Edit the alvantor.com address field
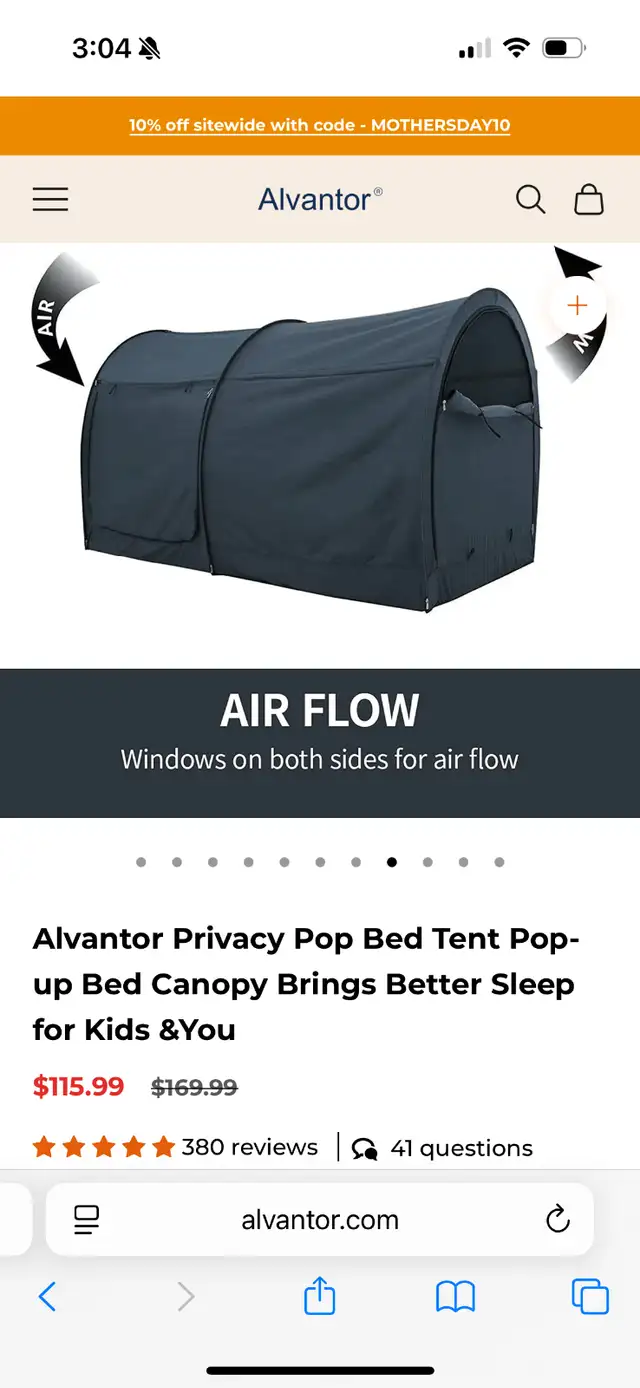This screenshot has height=1388, width=640. click(x=320, y=1219)
